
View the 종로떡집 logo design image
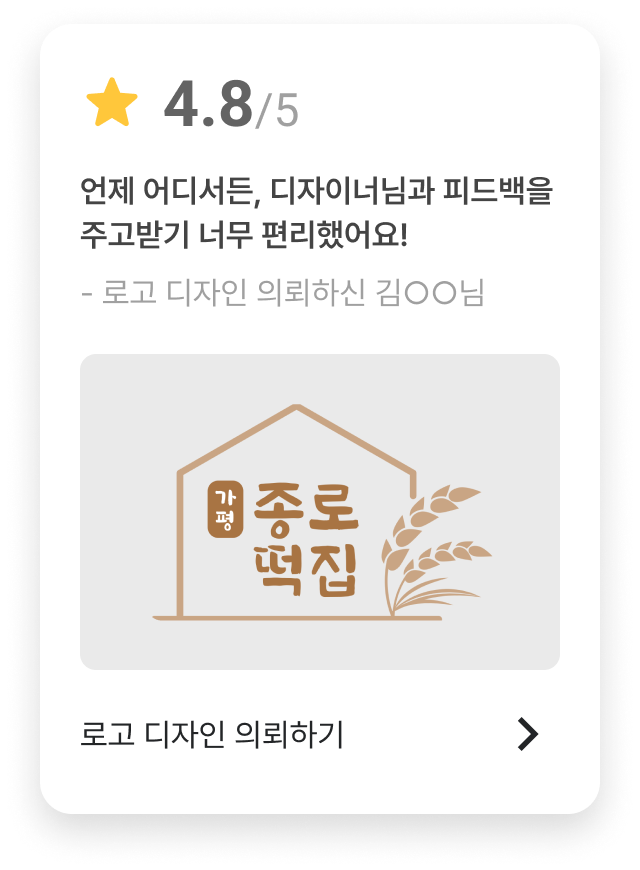320,511
